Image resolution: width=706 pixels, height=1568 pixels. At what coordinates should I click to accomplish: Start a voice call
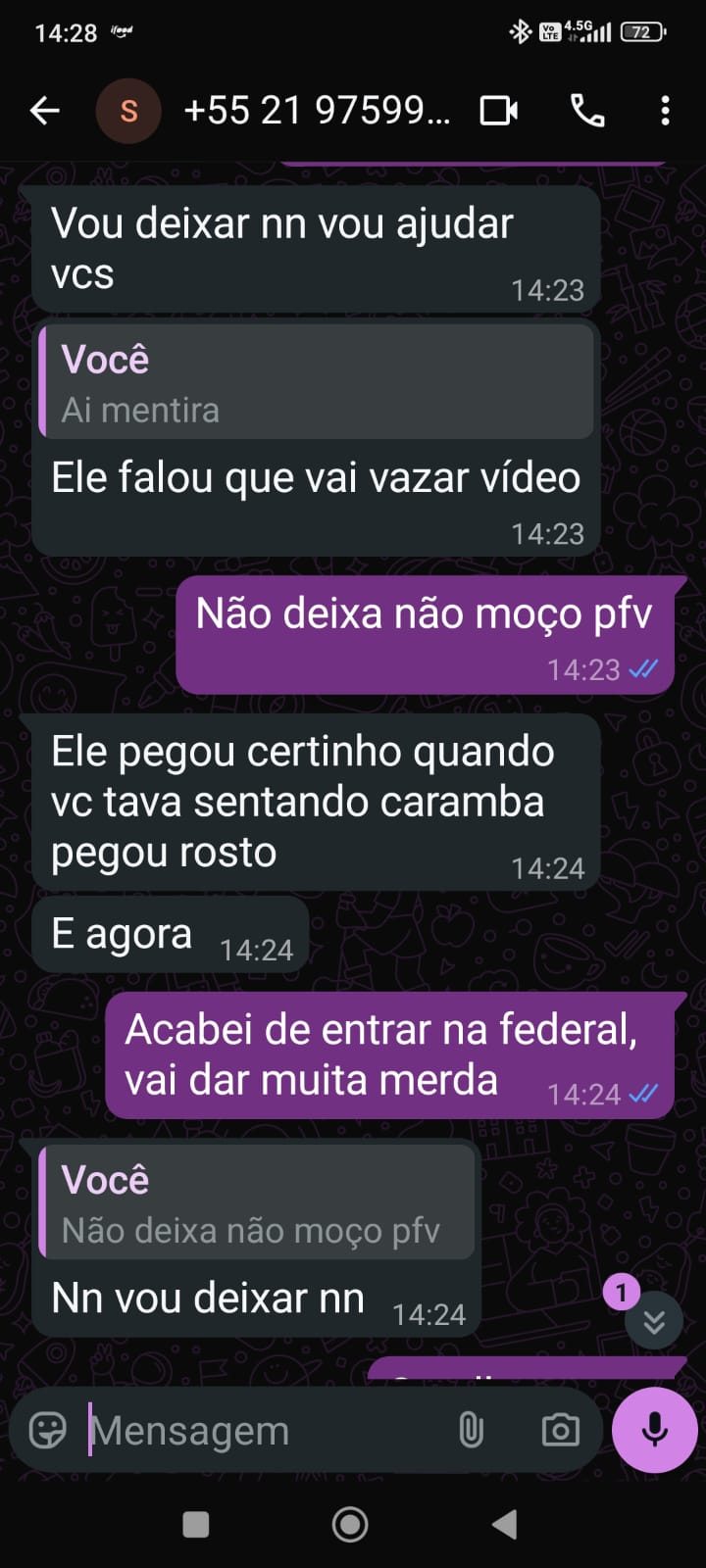(x=587, y=112)
